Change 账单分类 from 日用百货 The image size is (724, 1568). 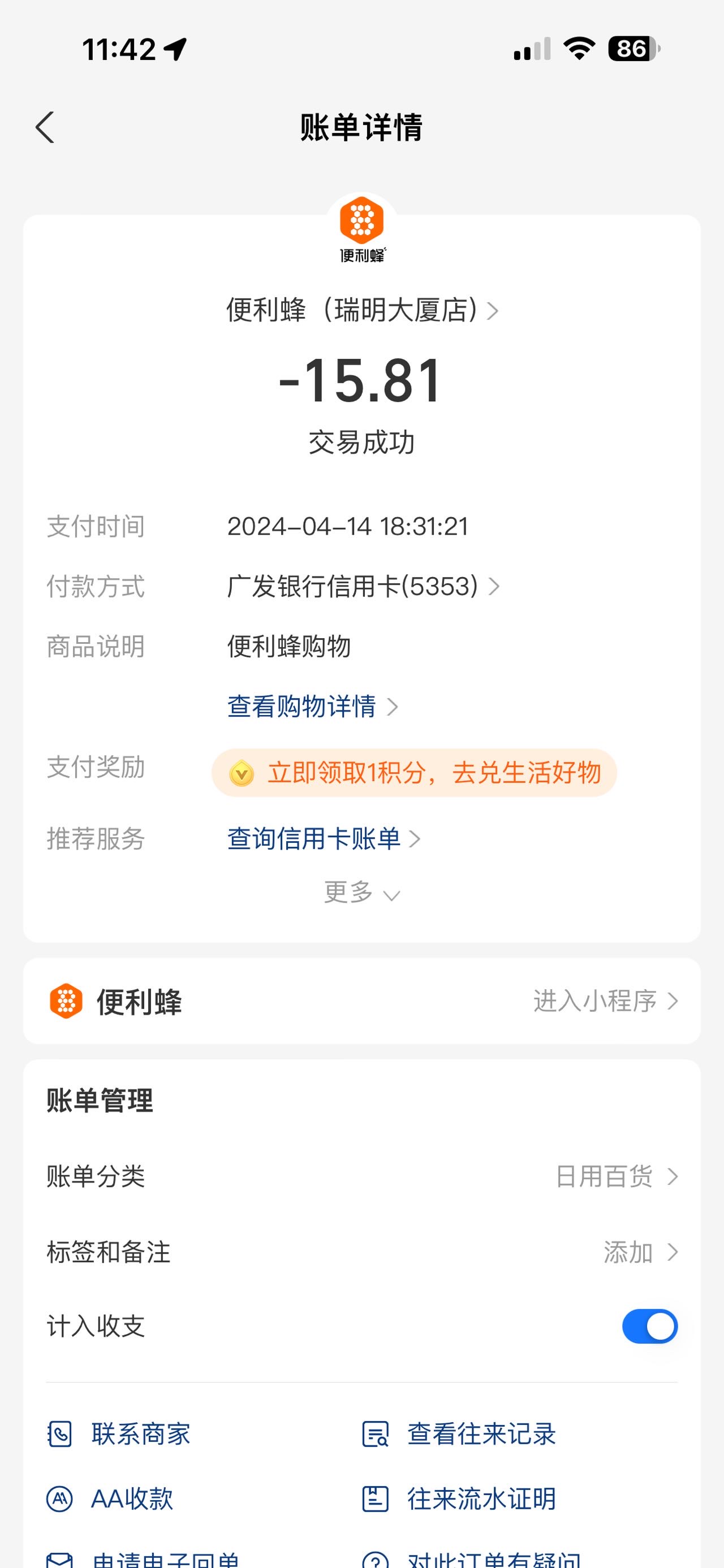tap(361, 1177)
